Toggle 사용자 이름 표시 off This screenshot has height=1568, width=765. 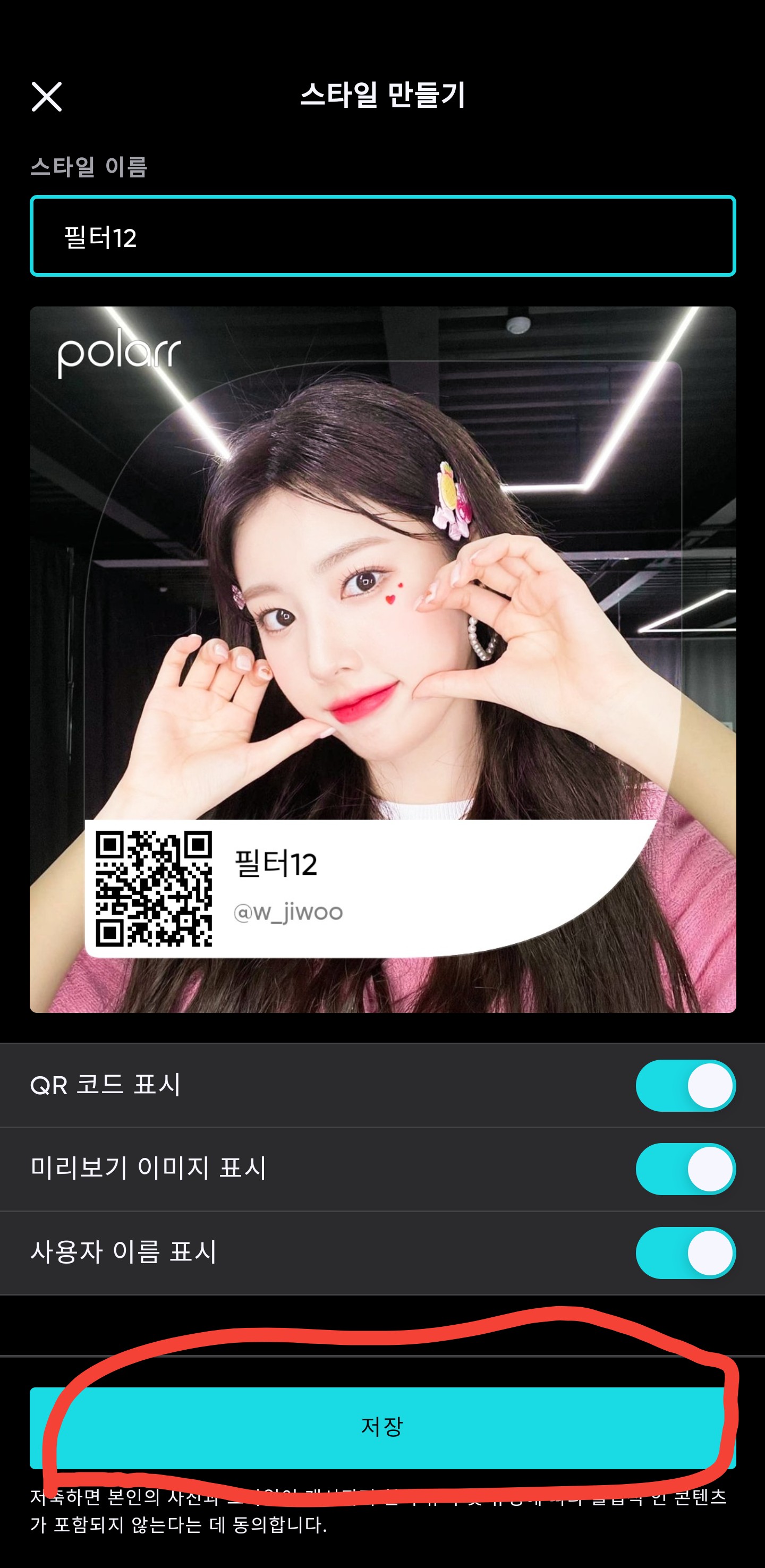(685, 1252)
